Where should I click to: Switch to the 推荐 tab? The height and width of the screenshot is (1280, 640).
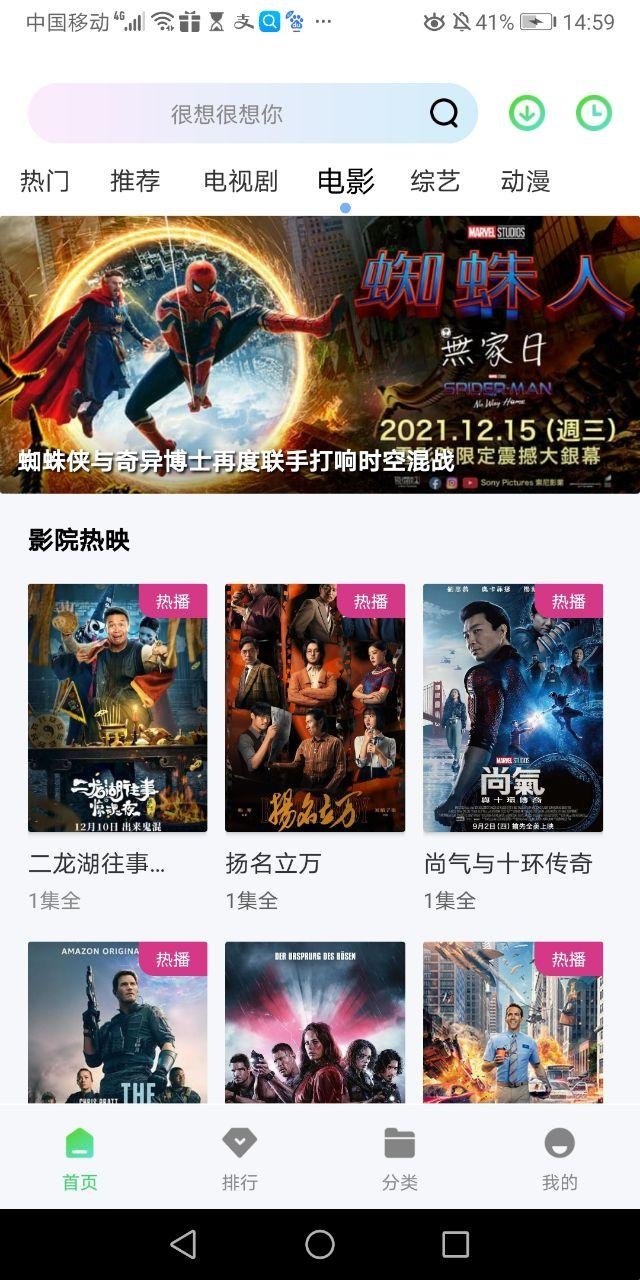click(x=135, y=181)
